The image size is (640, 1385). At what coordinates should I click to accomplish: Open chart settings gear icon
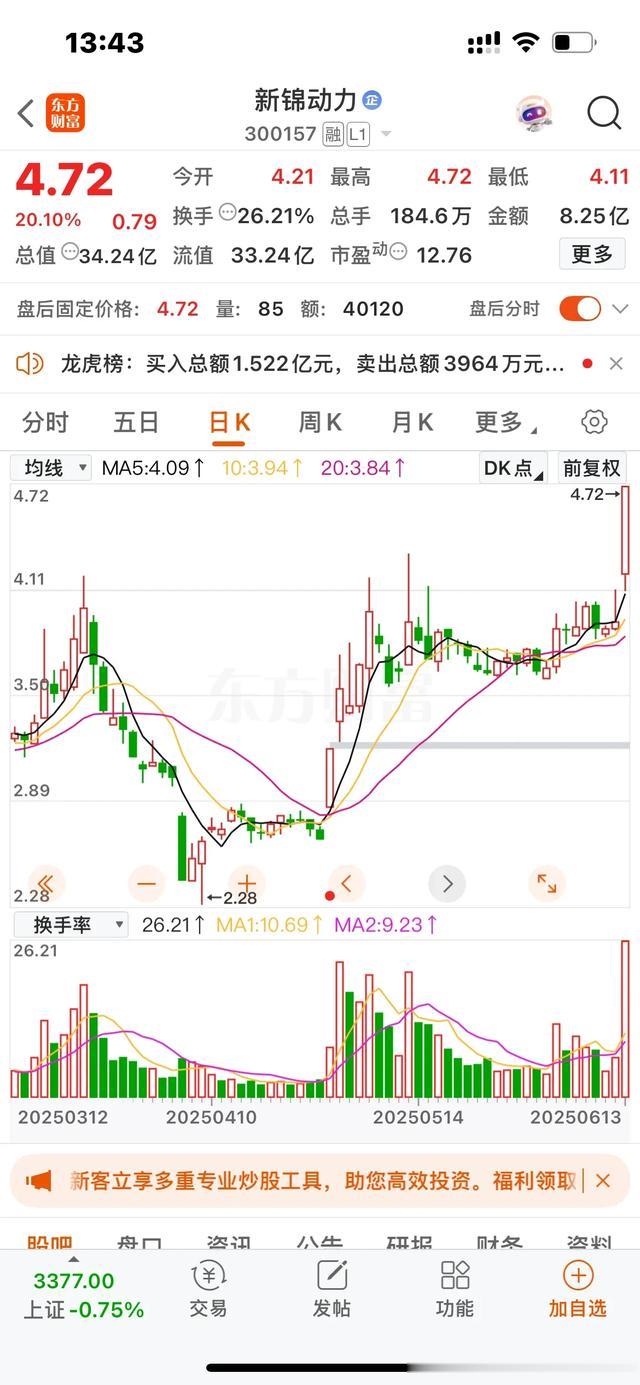click(x=594, y=423)
